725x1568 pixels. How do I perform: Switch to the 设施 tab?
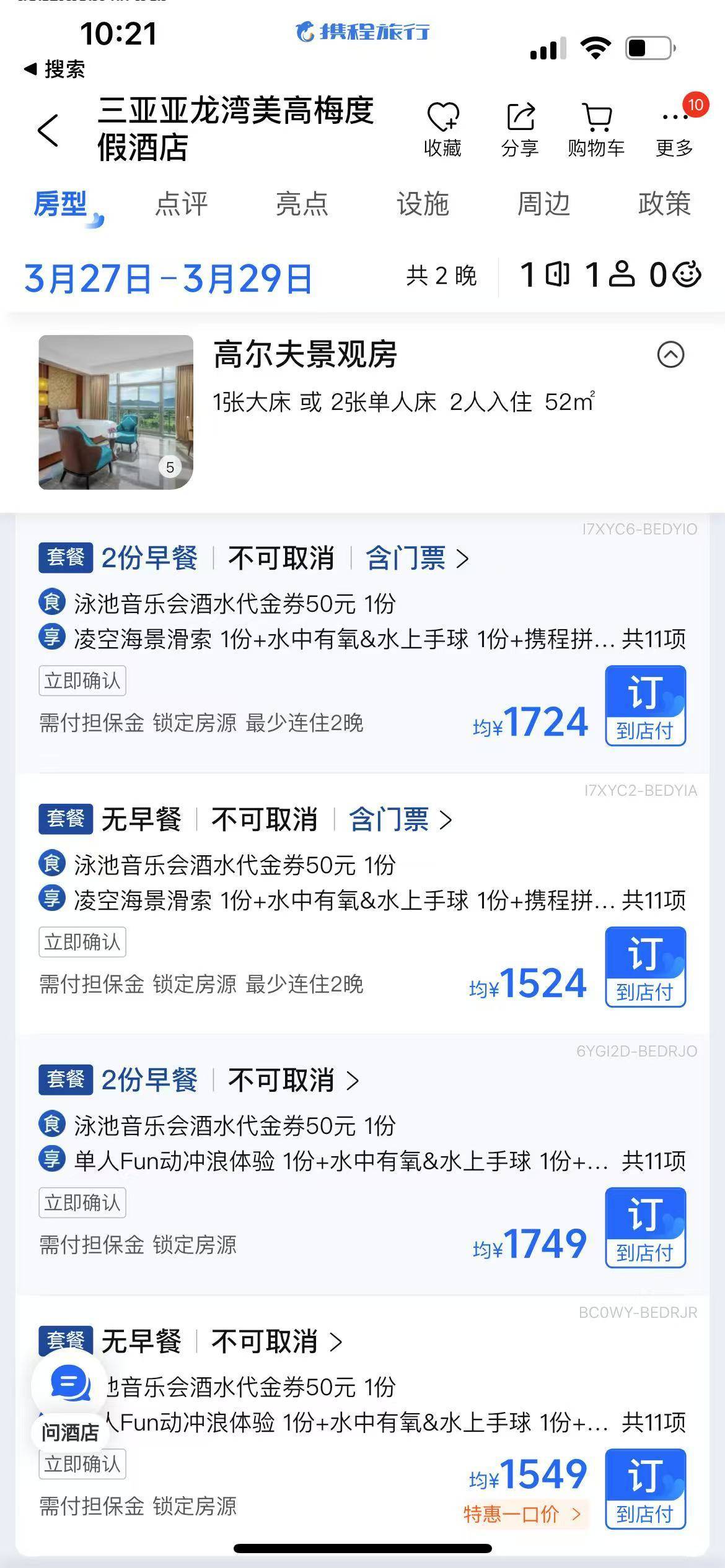[x=423, y=204]
